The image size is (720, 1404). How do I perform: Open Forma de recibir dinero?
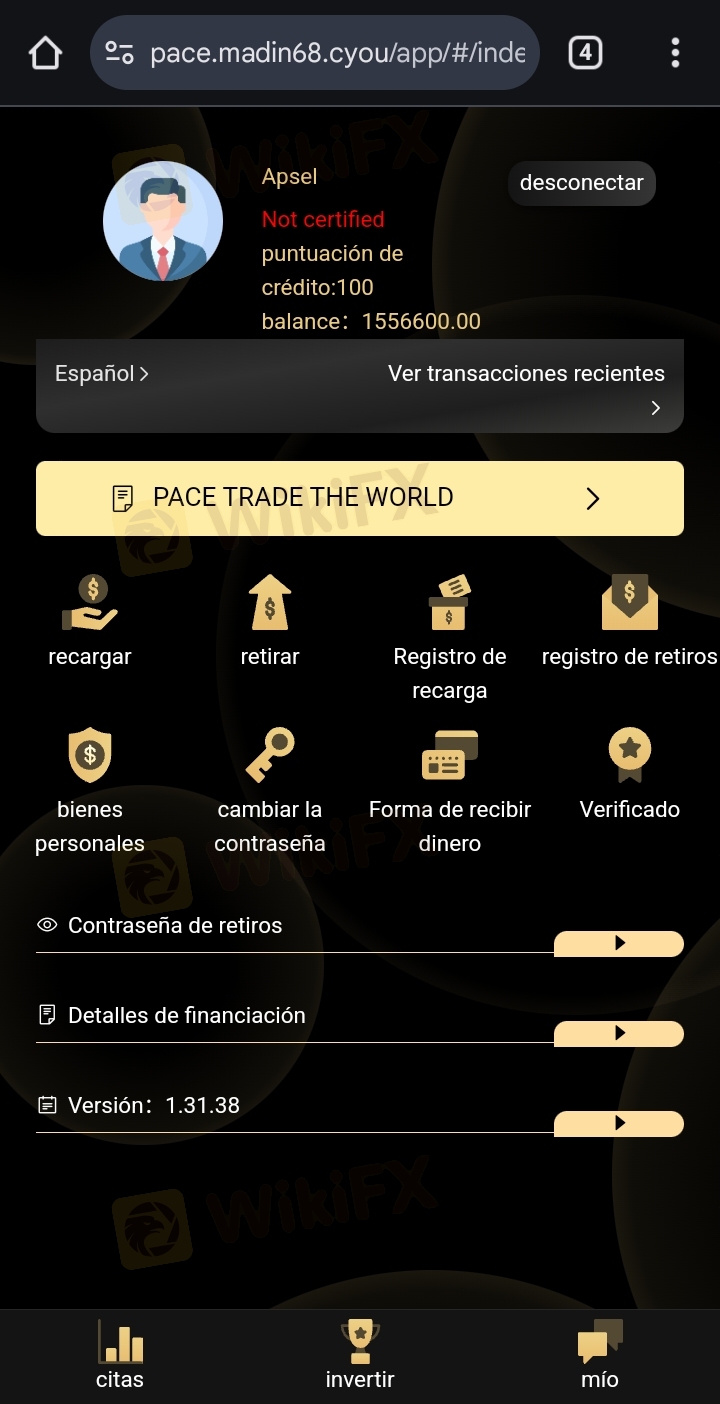[450, 790]
